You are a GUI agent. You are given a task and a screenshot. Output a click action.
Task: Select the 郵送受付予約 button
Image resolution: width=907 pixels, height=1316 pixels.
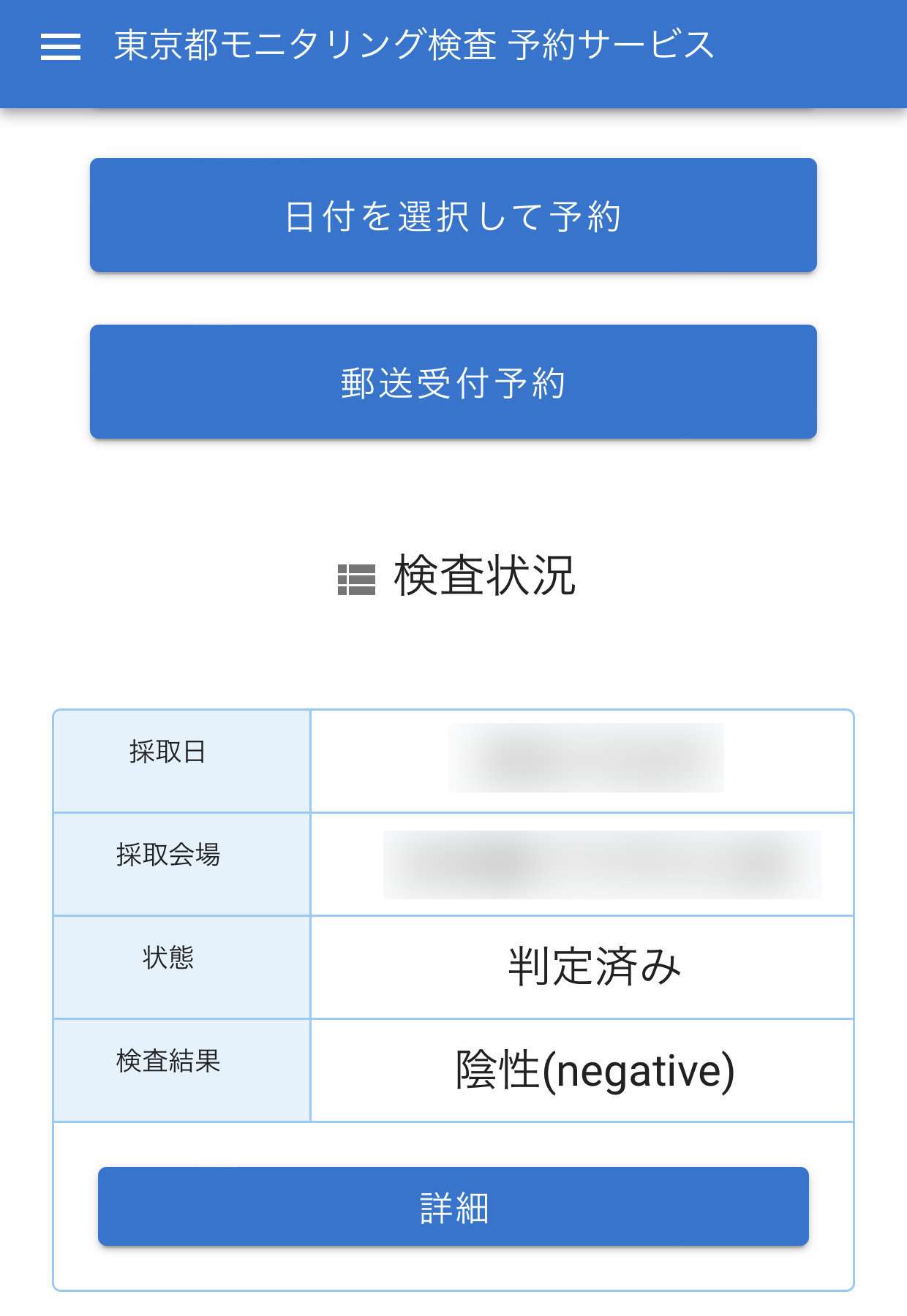pyautogui.click(x=453, y=382)
